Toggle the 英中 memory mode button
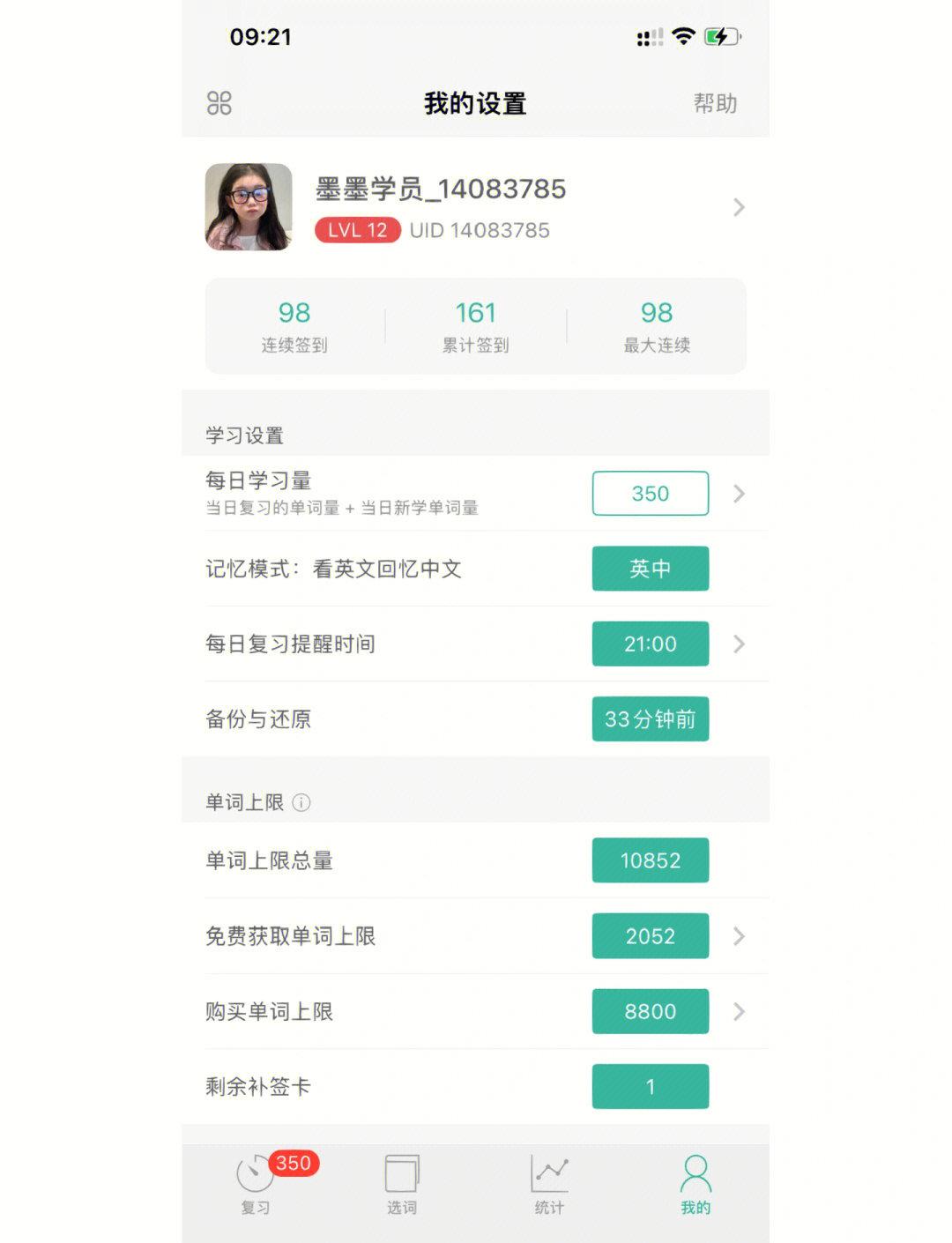This screenshot has height=1243, width=952. [x=650, y=569]
